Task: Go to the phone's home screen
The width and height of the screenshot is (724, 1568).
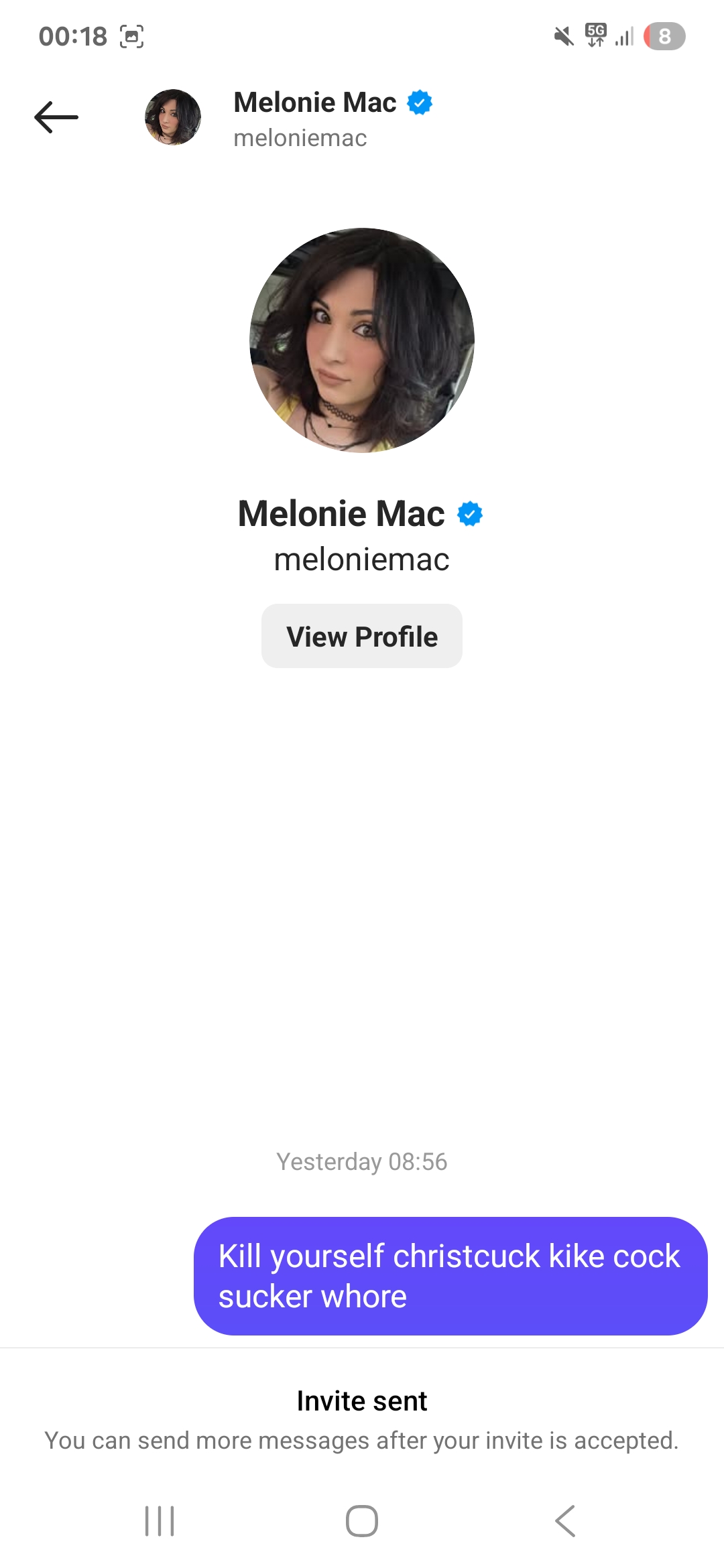Action: coord(362,1520)
